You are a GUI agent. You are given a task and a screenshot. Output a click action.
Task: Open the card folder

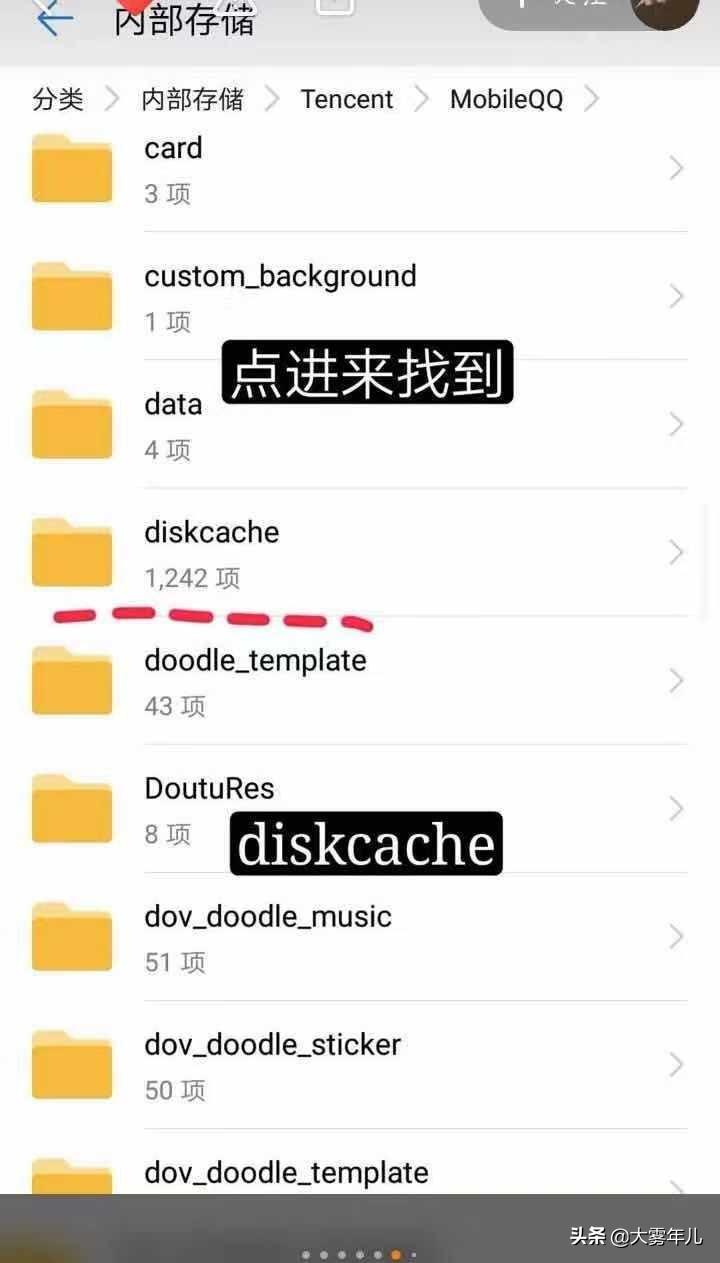click(x=360, y=168)
